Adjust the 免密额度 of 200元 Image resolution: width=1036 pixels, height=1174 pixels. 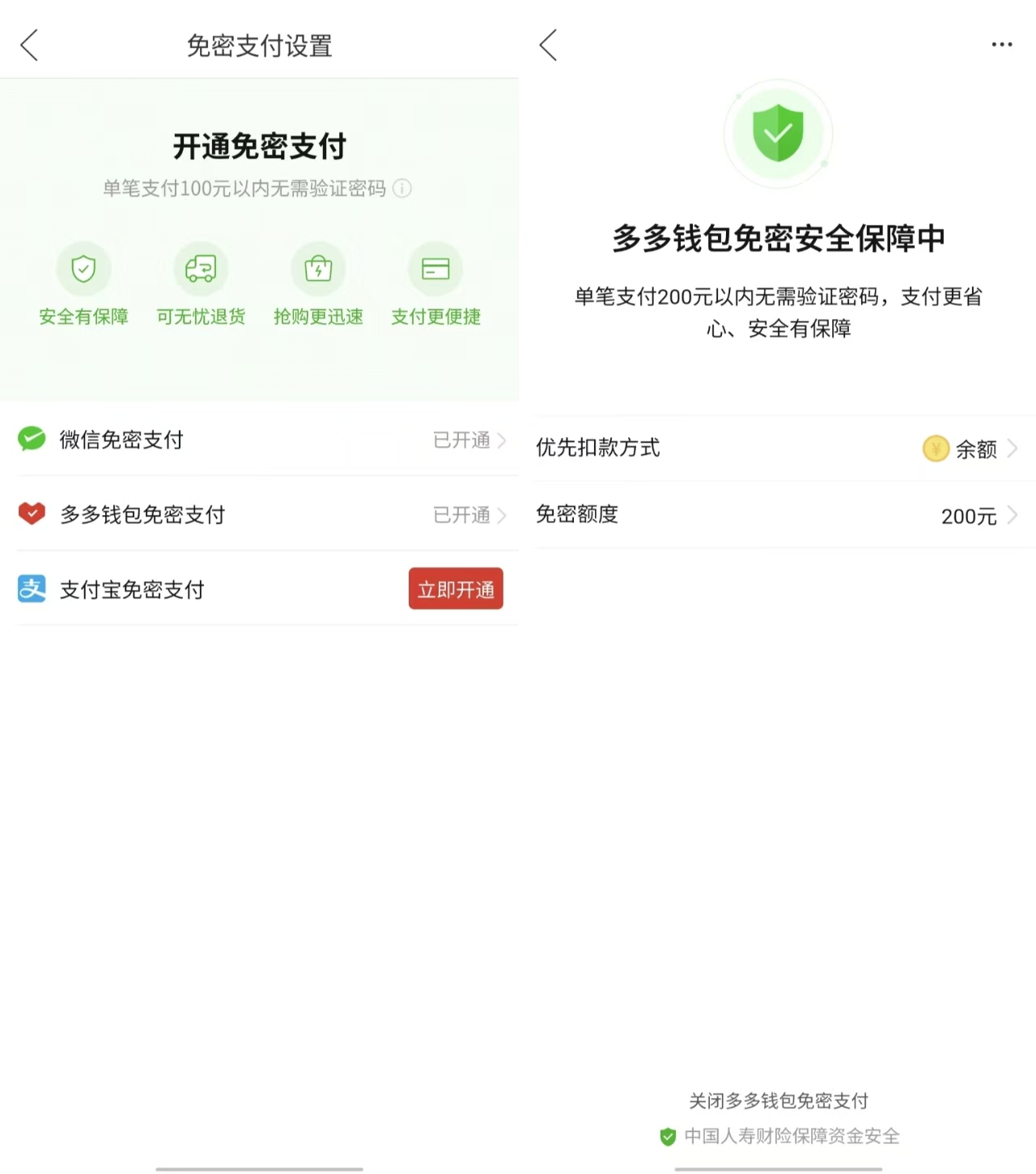(977, 516)
